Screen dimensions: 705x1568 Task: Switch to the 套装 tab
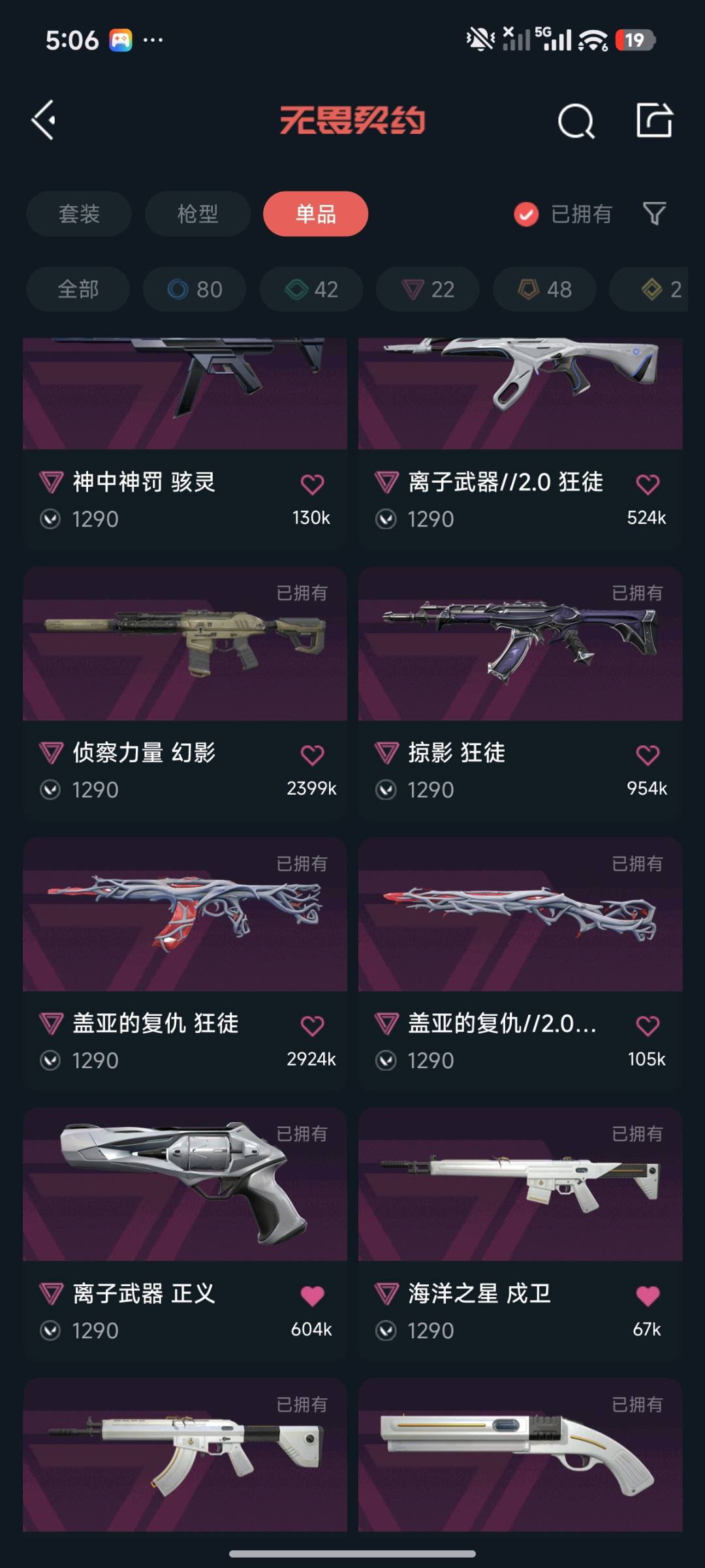coord(79,213)
